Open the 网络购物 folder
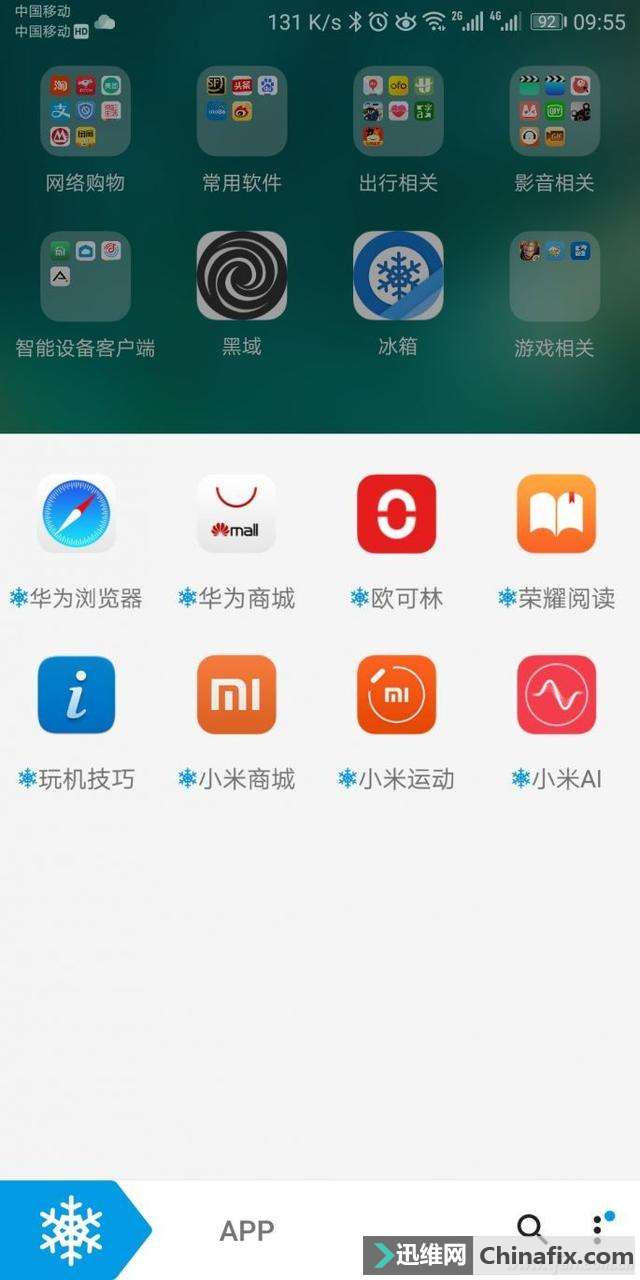Image resolution: width=640 pixels, height=1280 pixels. click(85, 111)
